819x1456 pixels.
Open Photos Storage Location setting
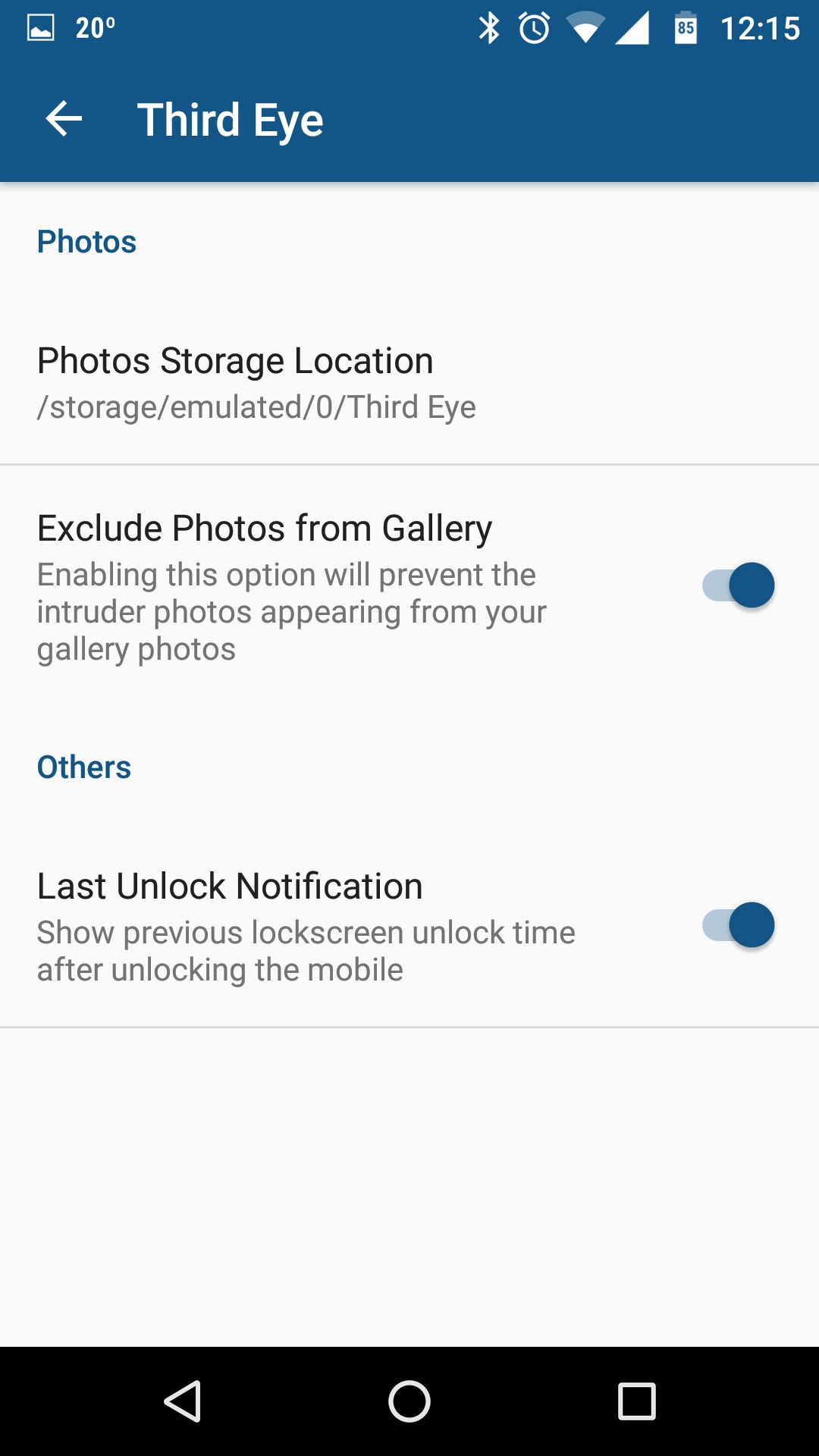(409, 383)
